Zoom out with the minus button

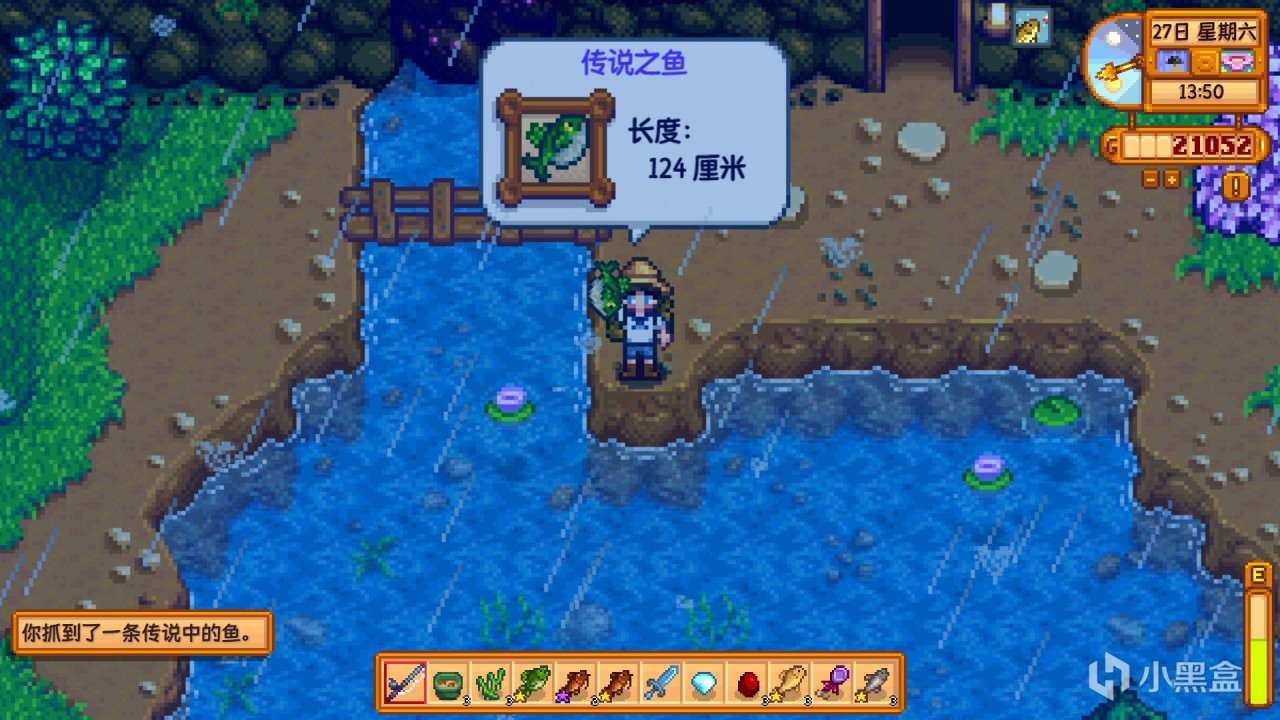click(x=1151, y=179)
